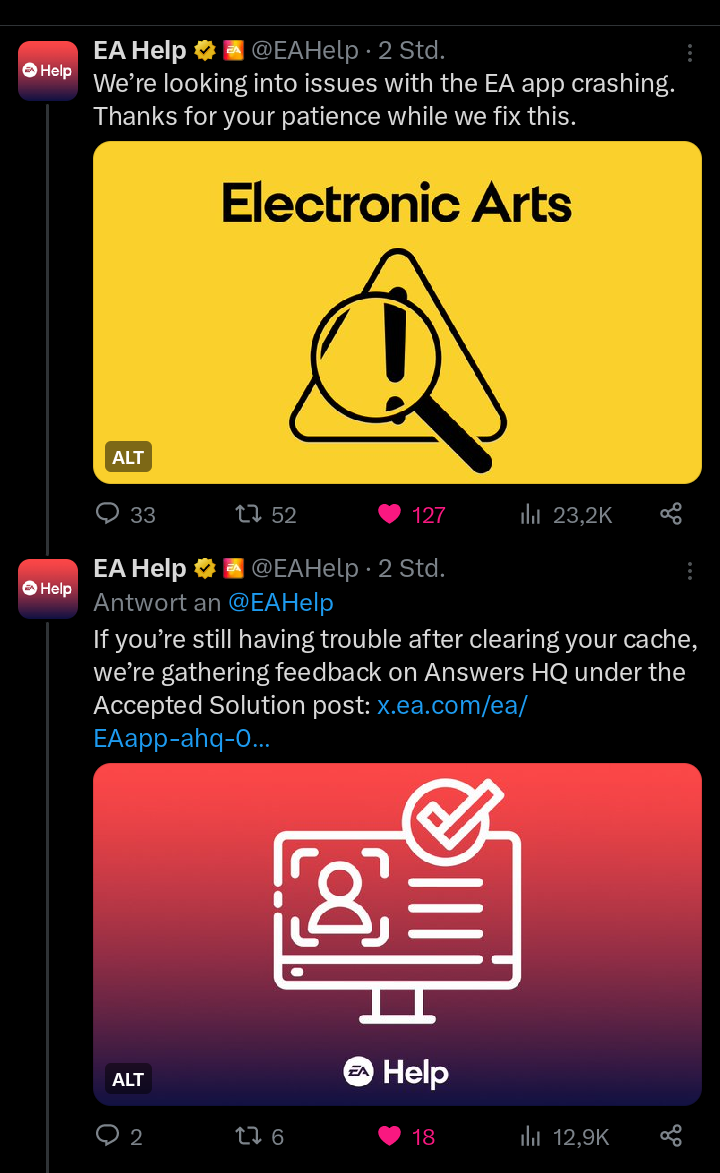
Task: Unlike the tweet with 18 likes
Action: 390,1136
